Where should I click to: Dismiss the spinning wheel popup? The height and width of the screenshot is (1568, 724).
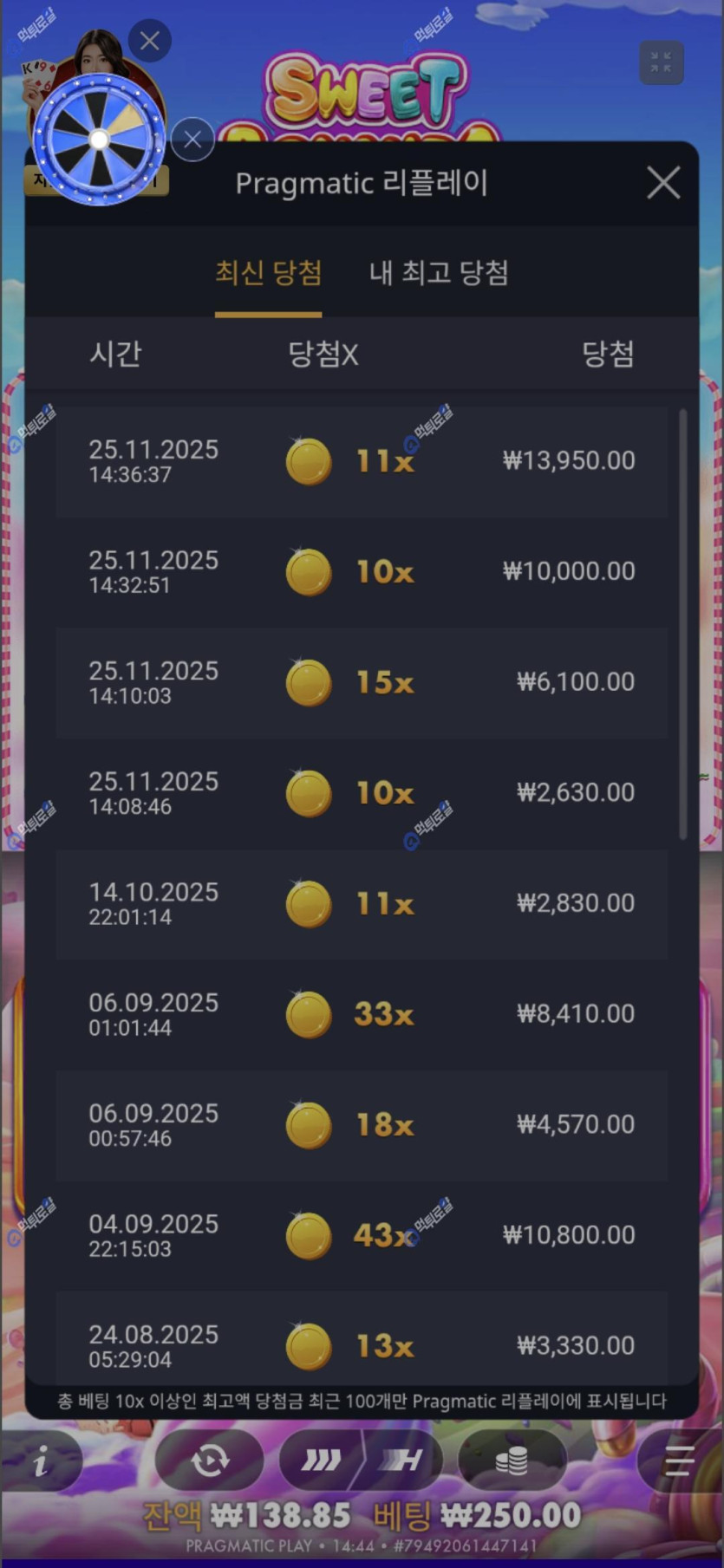pyautogui.click(x=192, y=139)
